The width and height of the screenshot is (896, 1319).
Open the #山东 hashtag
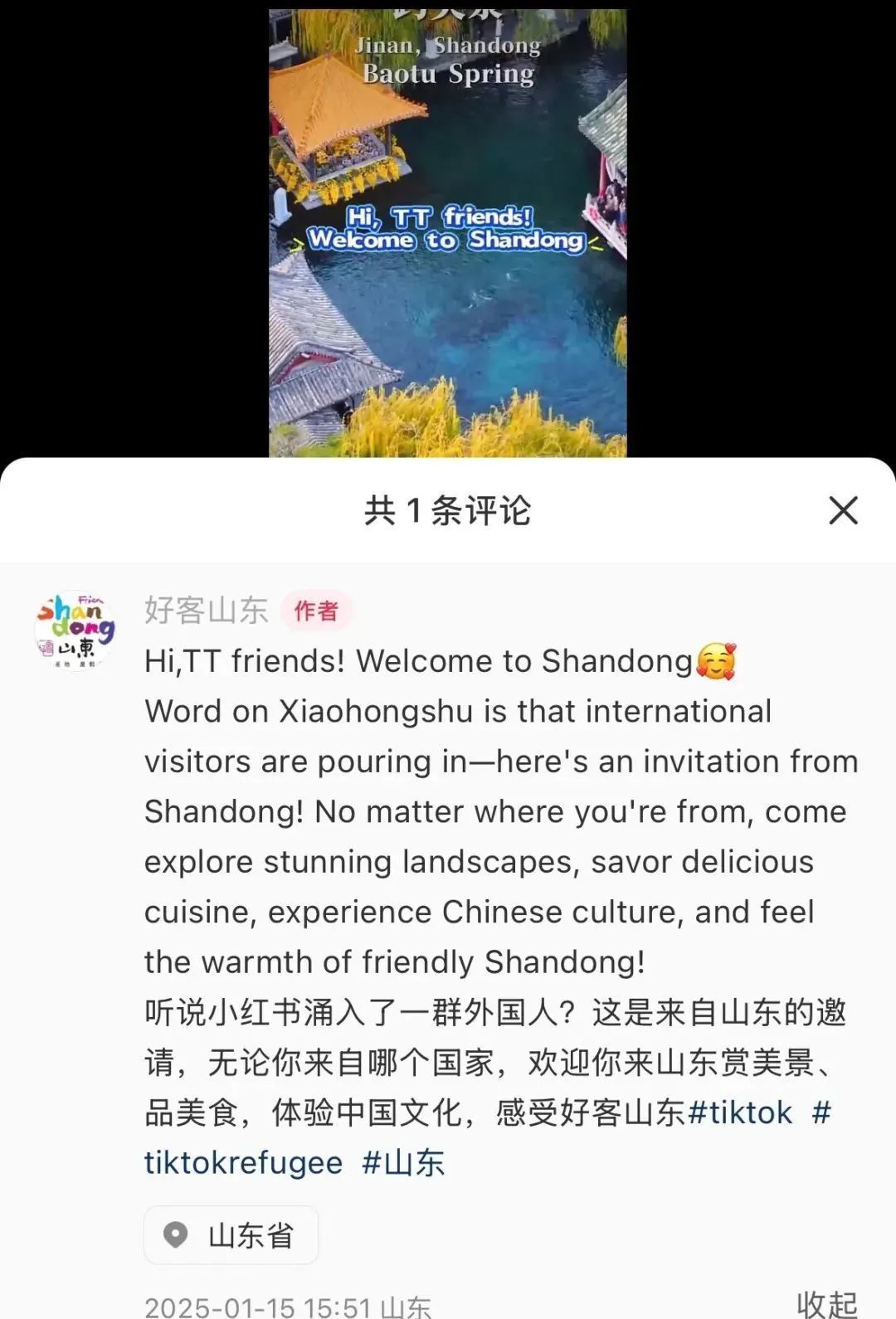pos(403,1163)
